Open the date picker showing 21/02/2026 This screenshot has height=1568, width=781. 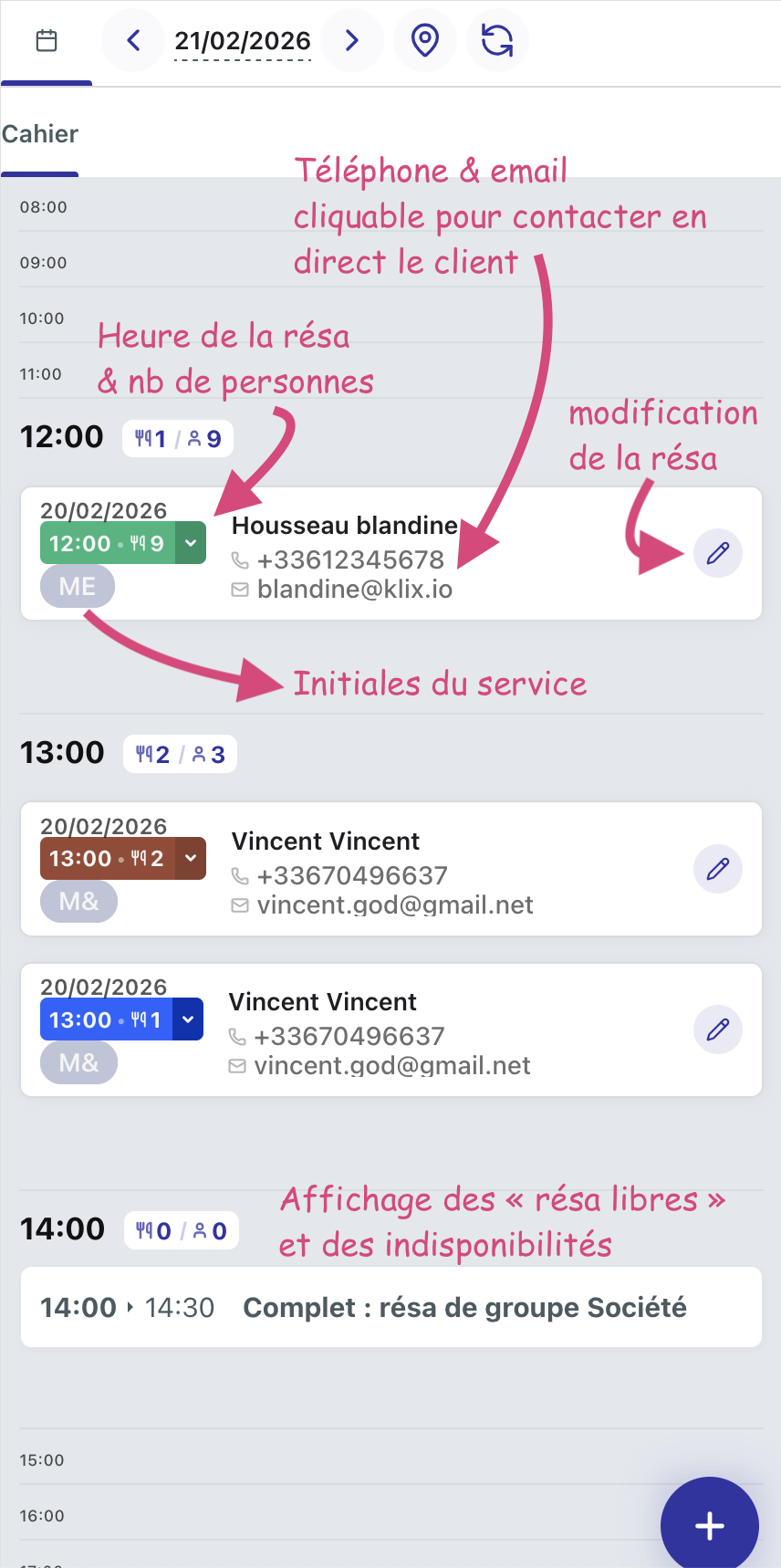243,41
